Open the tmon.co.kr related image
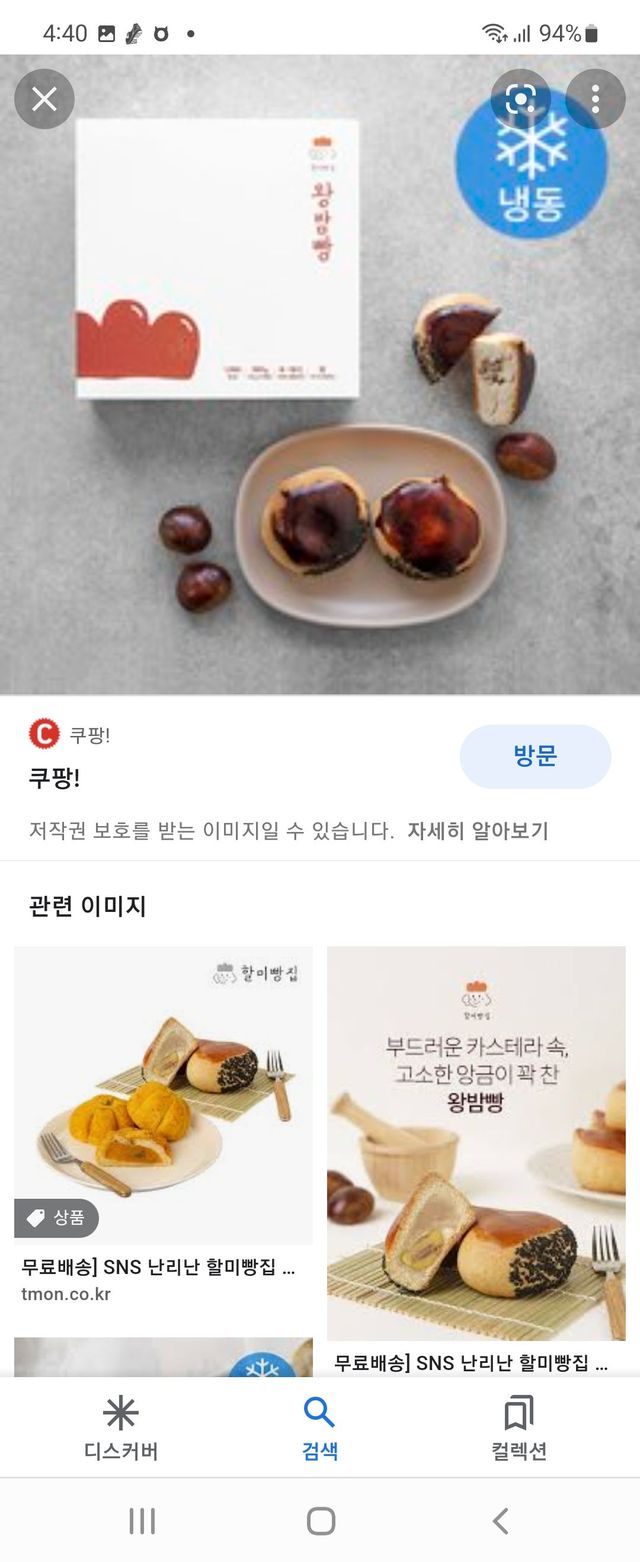This screenshot has width=640, height=1562. [163, 1095]
